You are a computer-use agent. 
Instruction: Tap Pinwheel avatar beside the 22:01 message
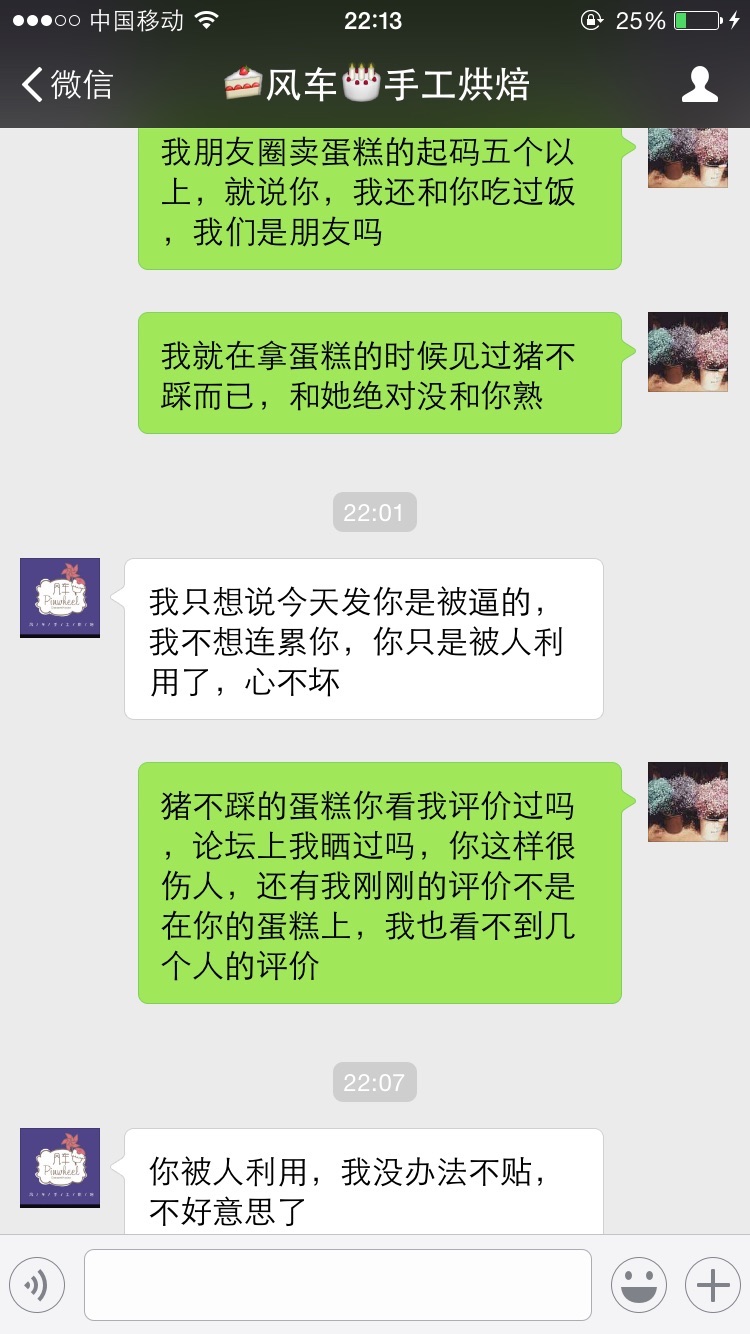60,598
